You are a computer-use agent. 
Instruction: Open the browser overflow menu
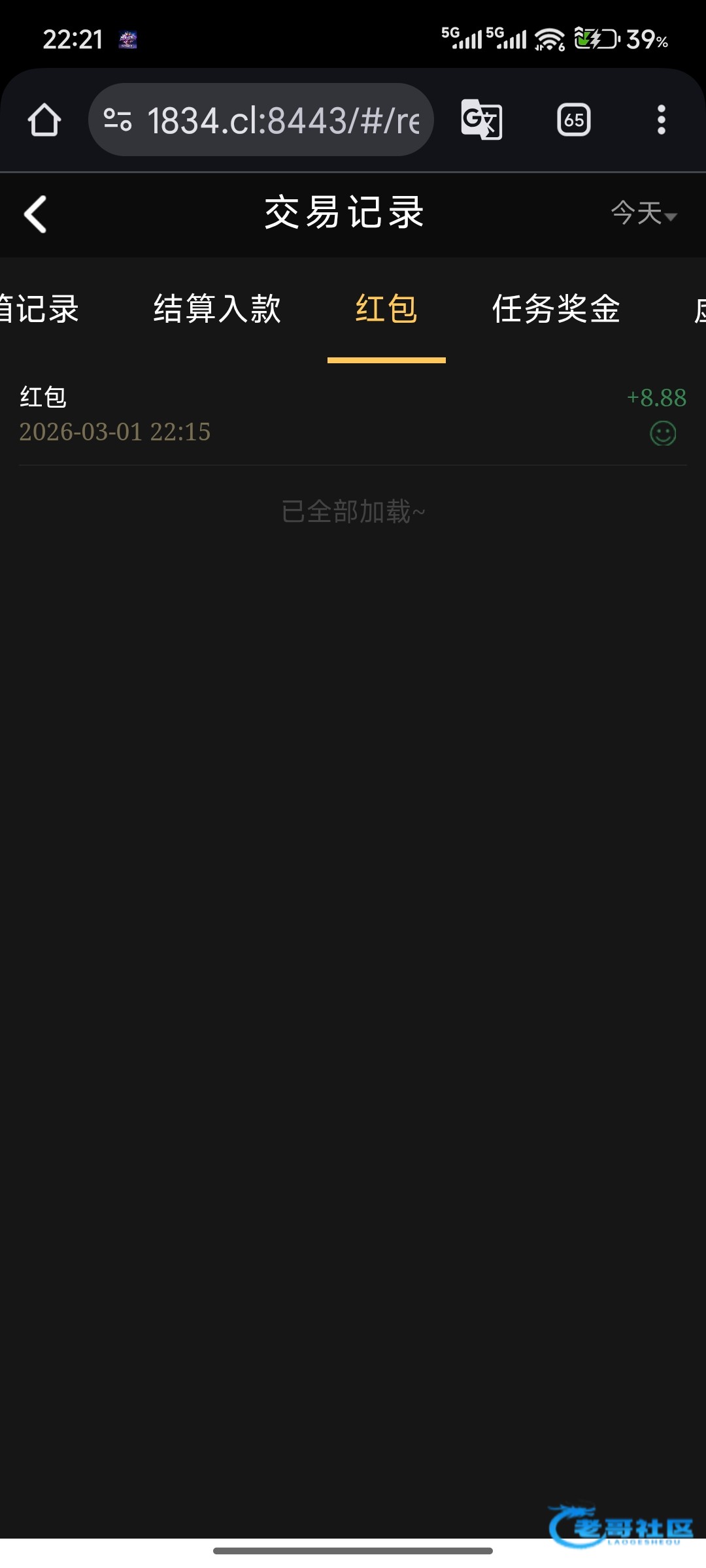point(662,120)
